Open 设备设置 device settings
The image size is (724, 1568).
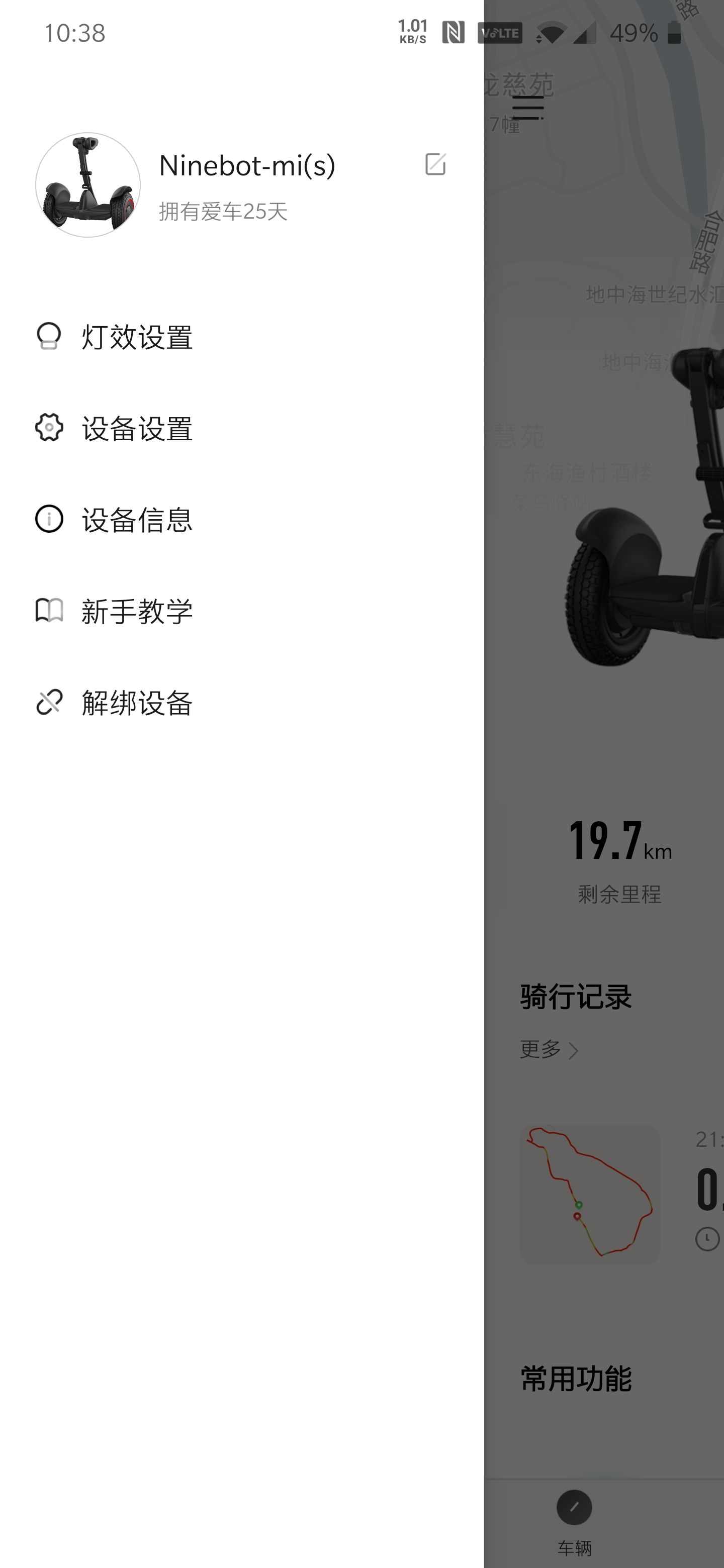(138, 428)
